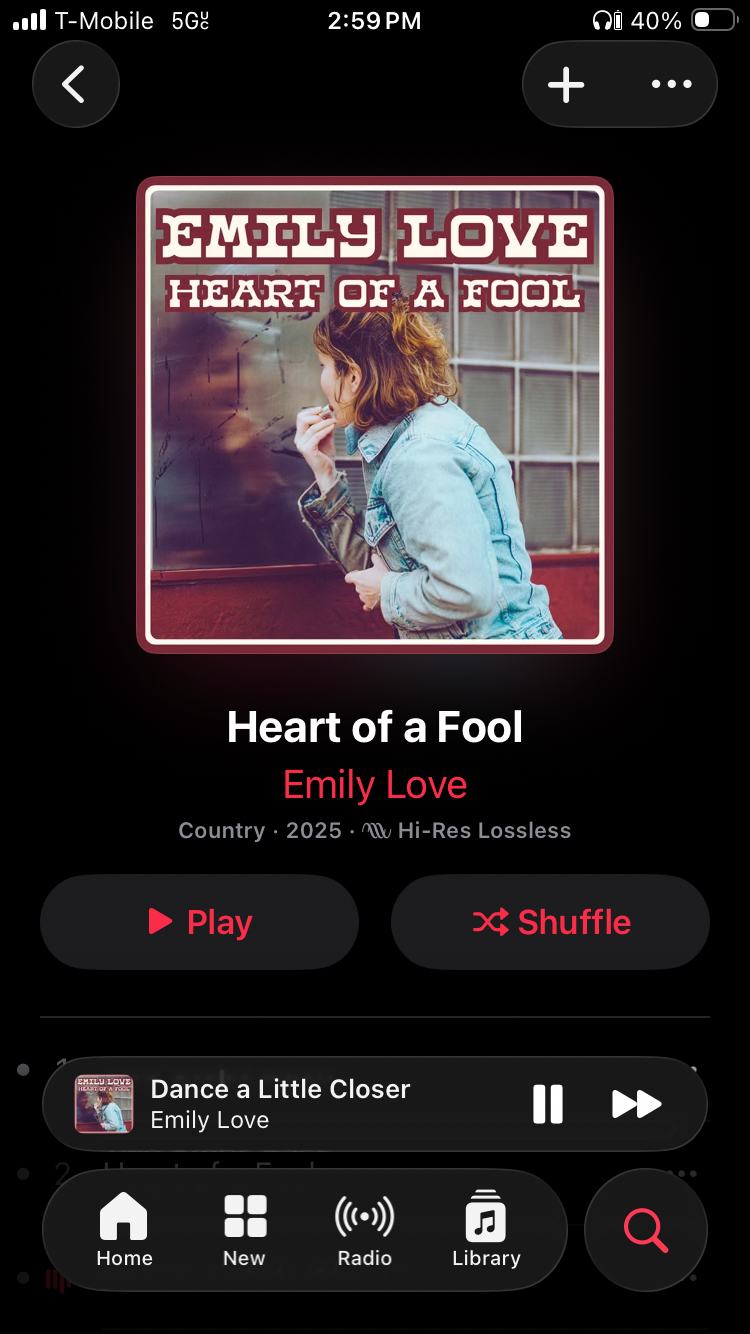This screenshot has width=750, height=1334.
Task: Switch to the New tab
Action: (245, 1230)
